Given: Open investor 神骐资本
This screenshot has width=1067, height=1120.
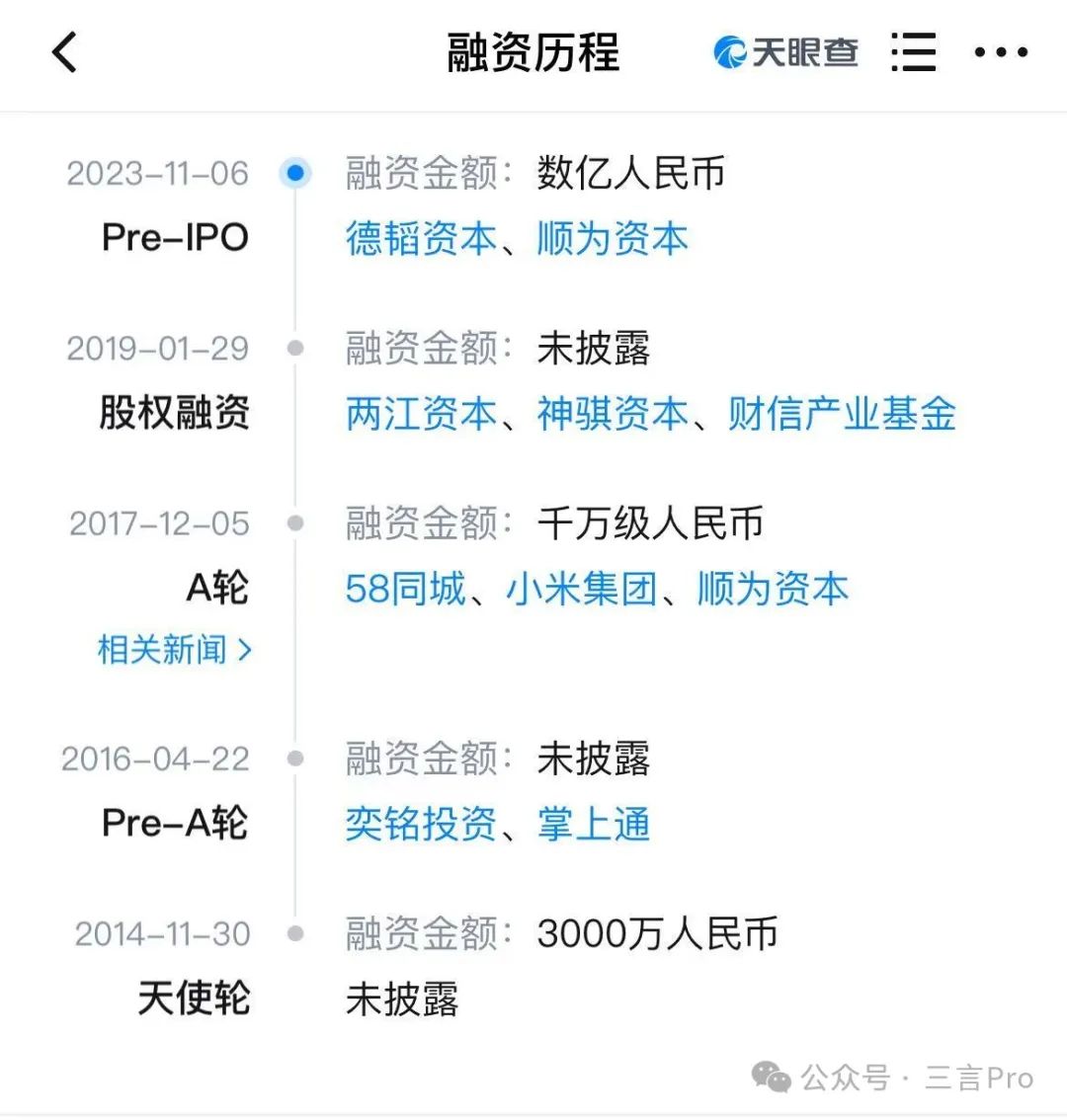Looking at the screenshot, I should [613, 414].
